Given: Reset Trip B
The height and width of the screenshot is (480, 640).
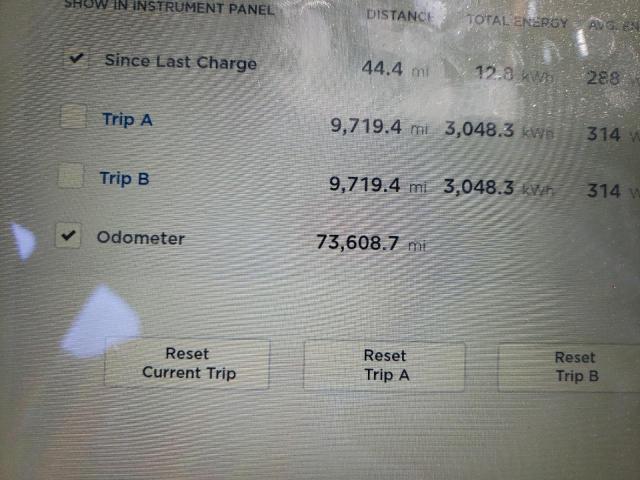Looking at the screenshot, I should [572, 367].
